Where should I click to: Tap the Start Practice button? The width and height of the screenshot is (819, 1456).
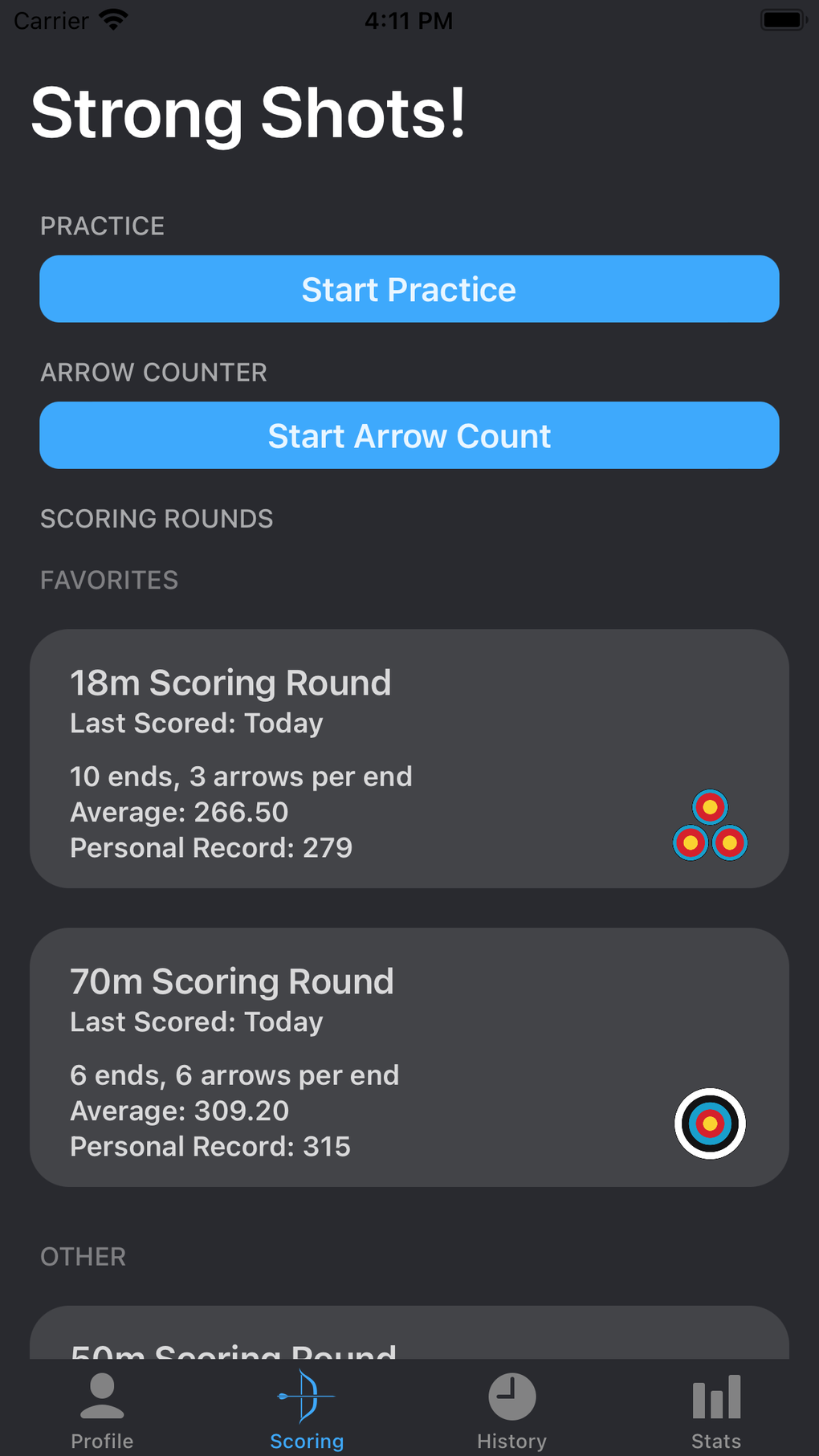[409, 289]
